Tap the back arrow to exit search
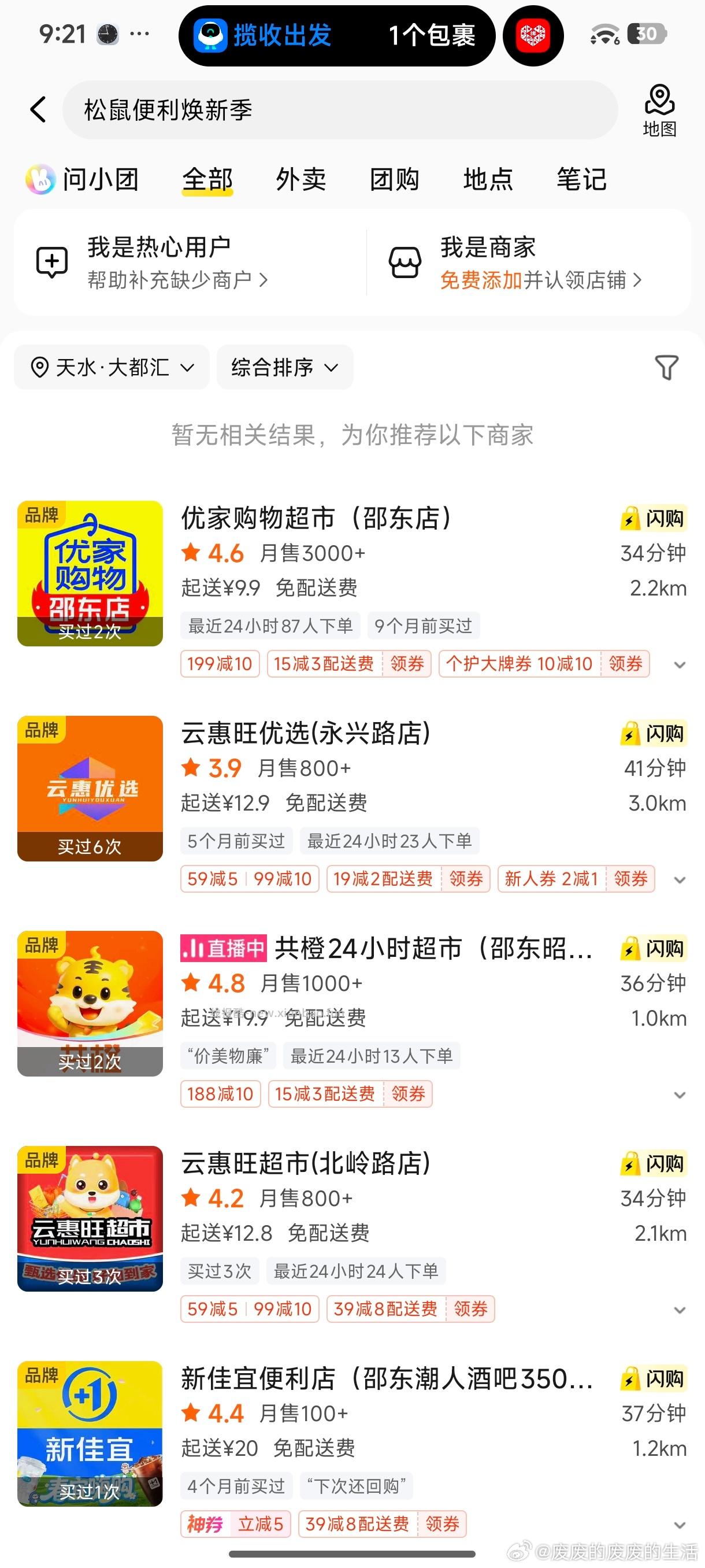705x1568 pixels. pos(38,108)
